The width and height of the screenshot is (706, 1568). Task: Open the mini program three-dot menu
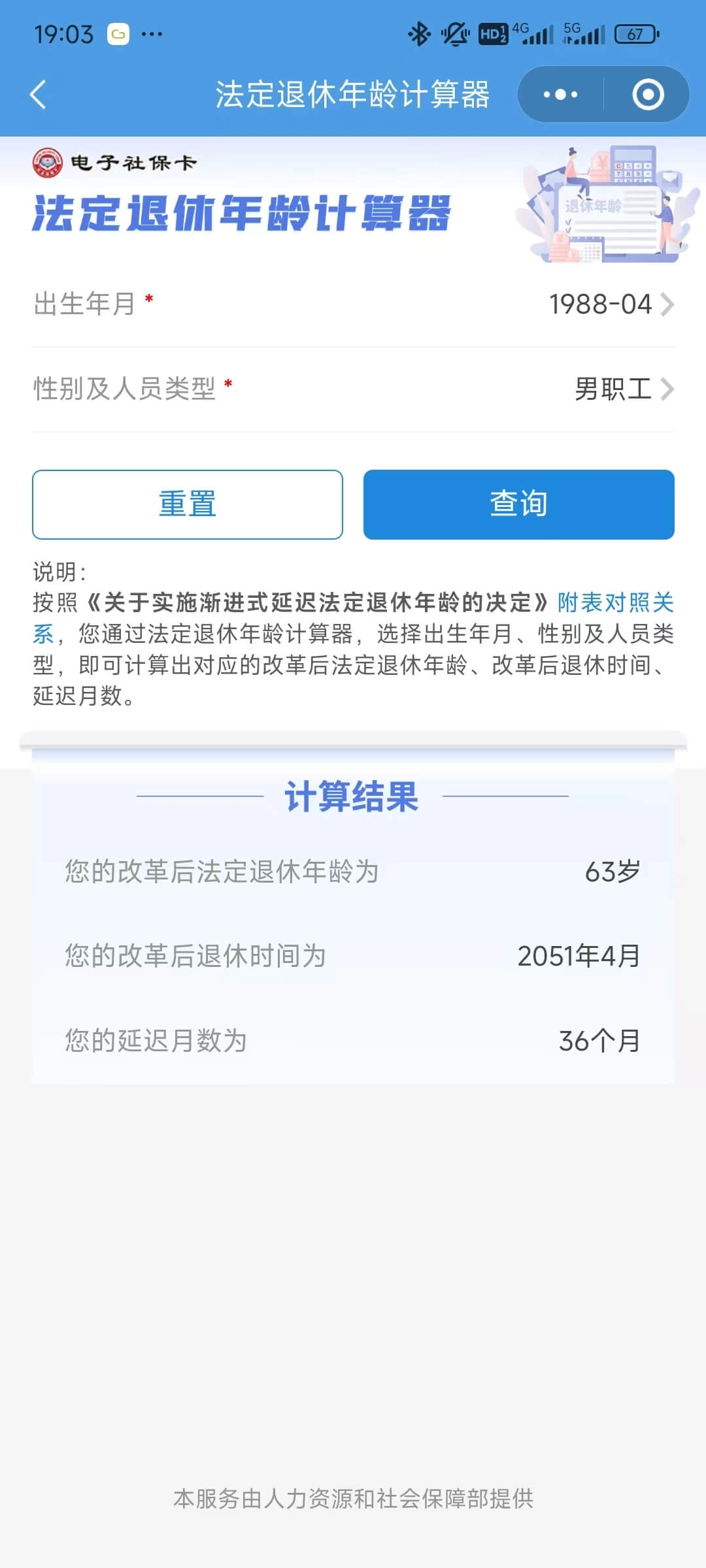tap(560, 95)
